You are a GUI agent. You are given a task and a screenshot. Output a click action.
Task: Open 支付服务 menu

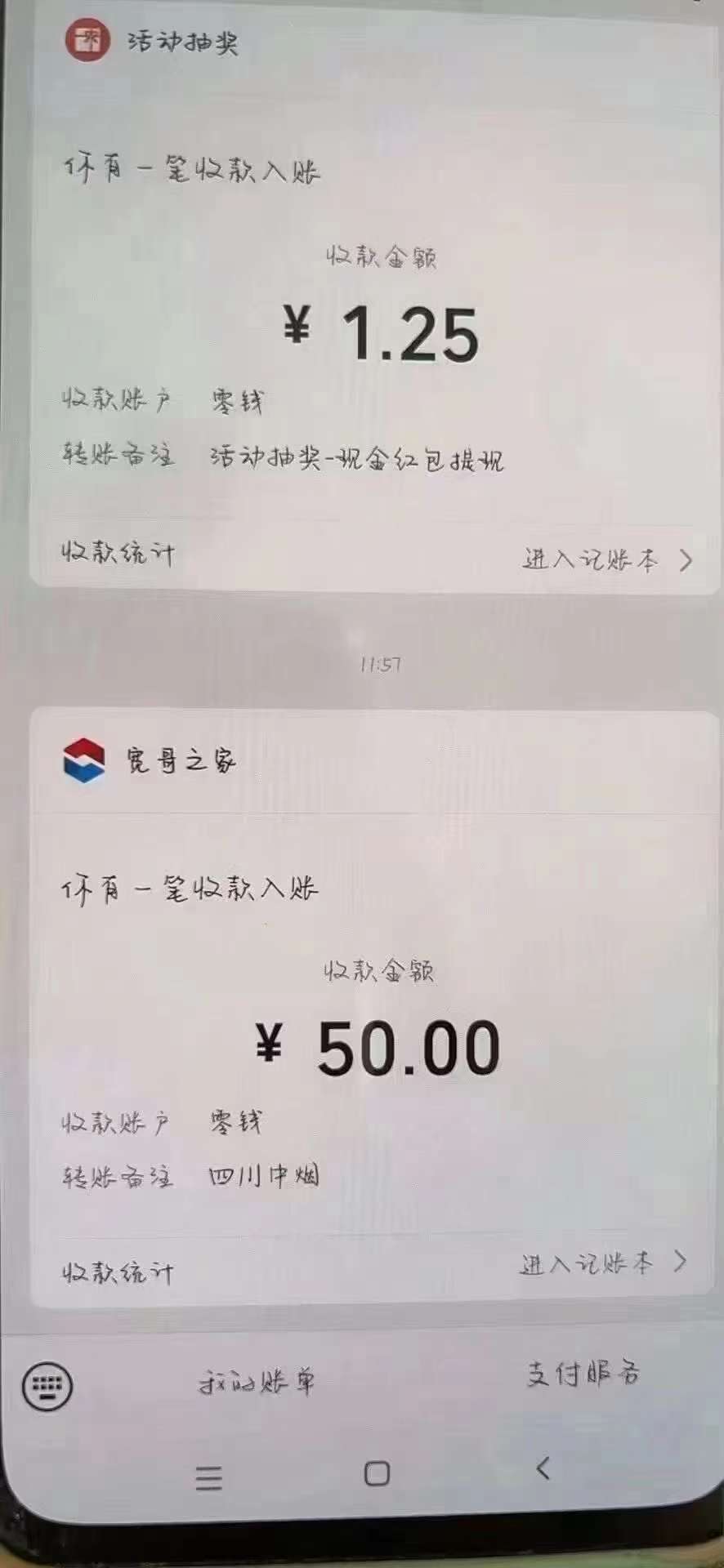pos(583,1374)
